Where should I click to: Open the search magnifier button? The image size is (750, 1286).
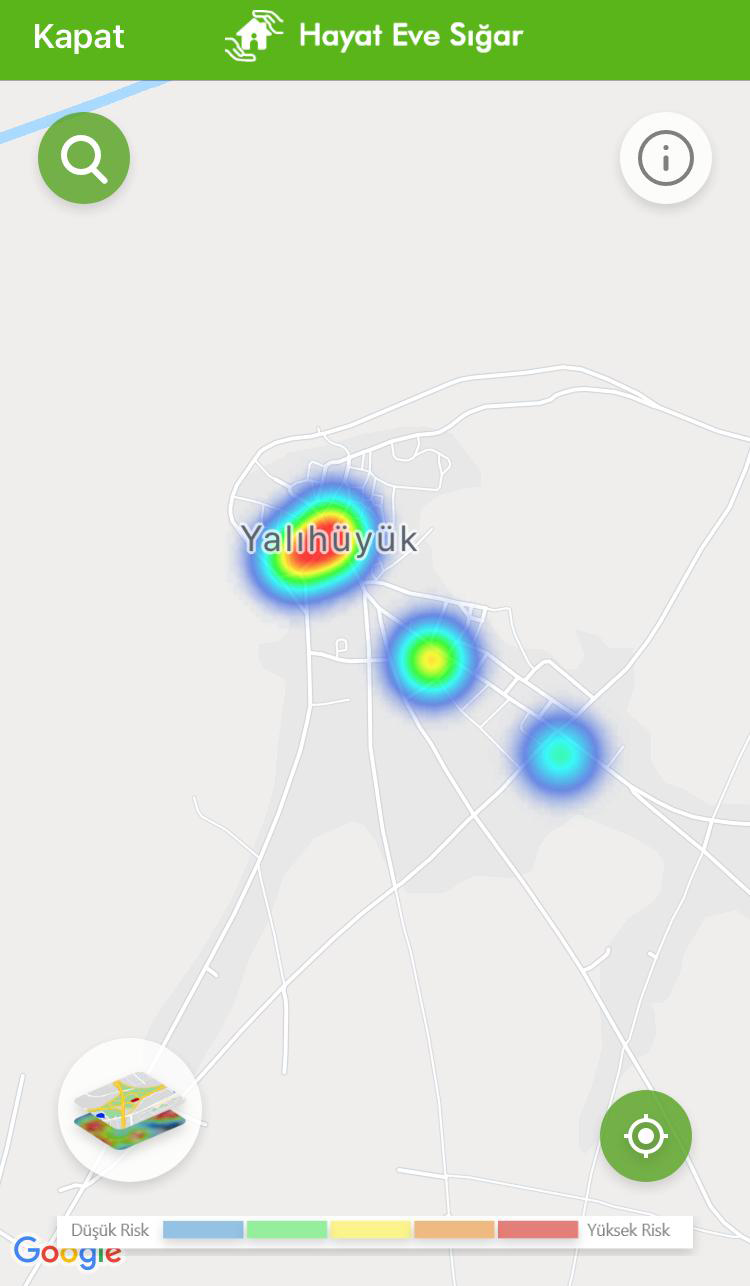(x=84, y=158)
